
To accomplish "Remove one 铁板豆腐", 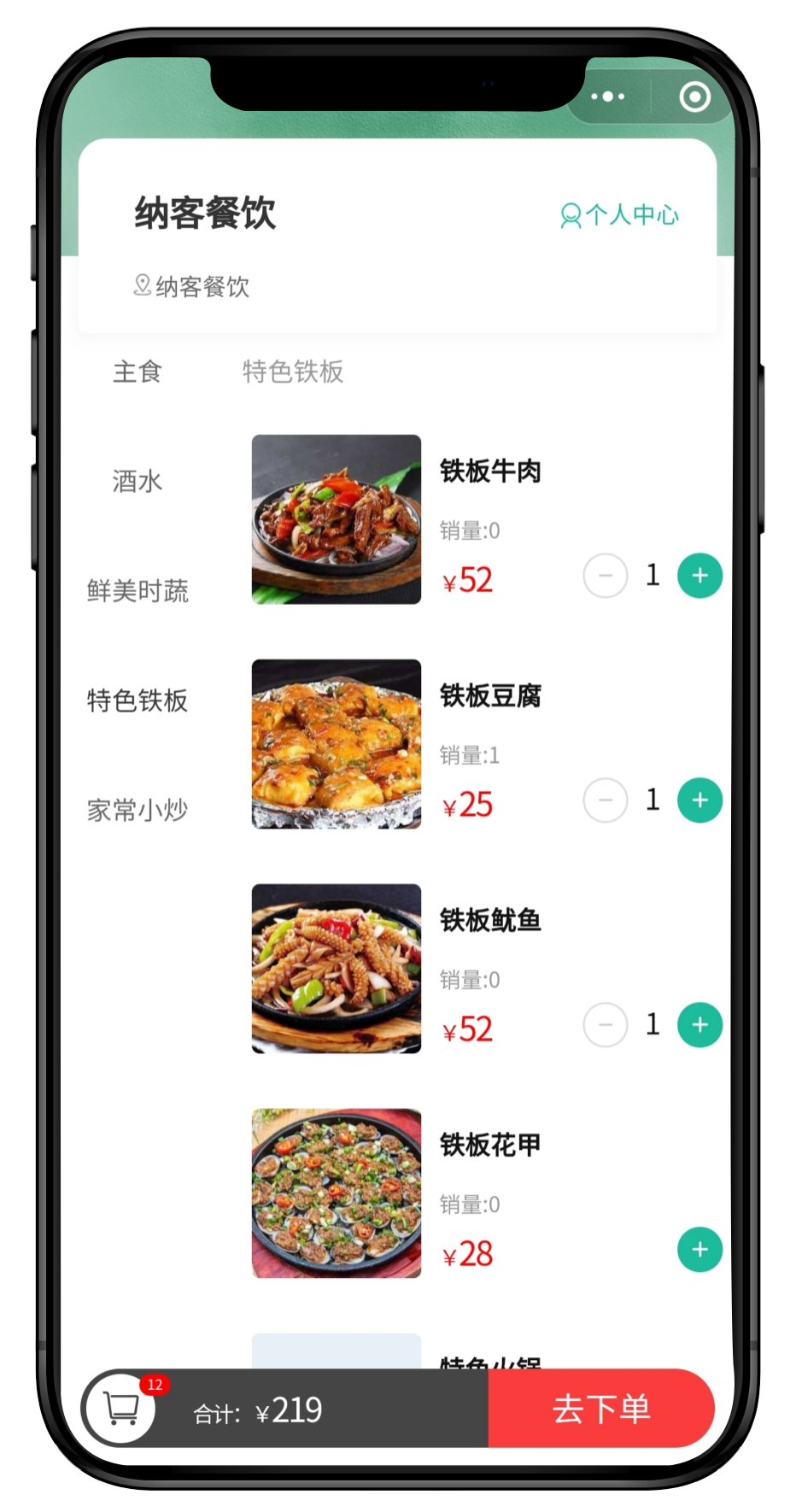I will [606, 800].
